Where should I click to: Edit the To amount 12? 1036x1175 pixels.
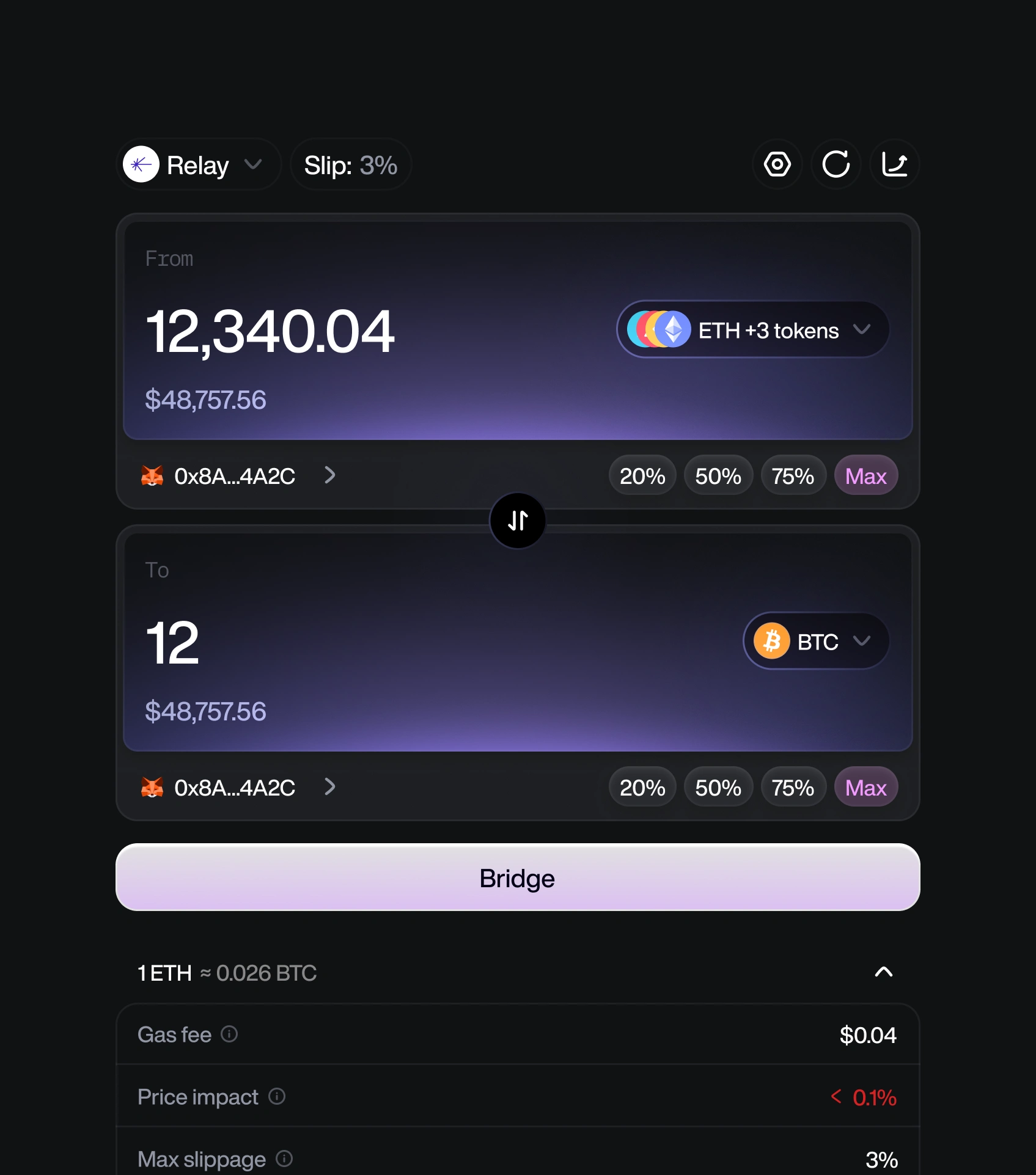click(173, 643)
